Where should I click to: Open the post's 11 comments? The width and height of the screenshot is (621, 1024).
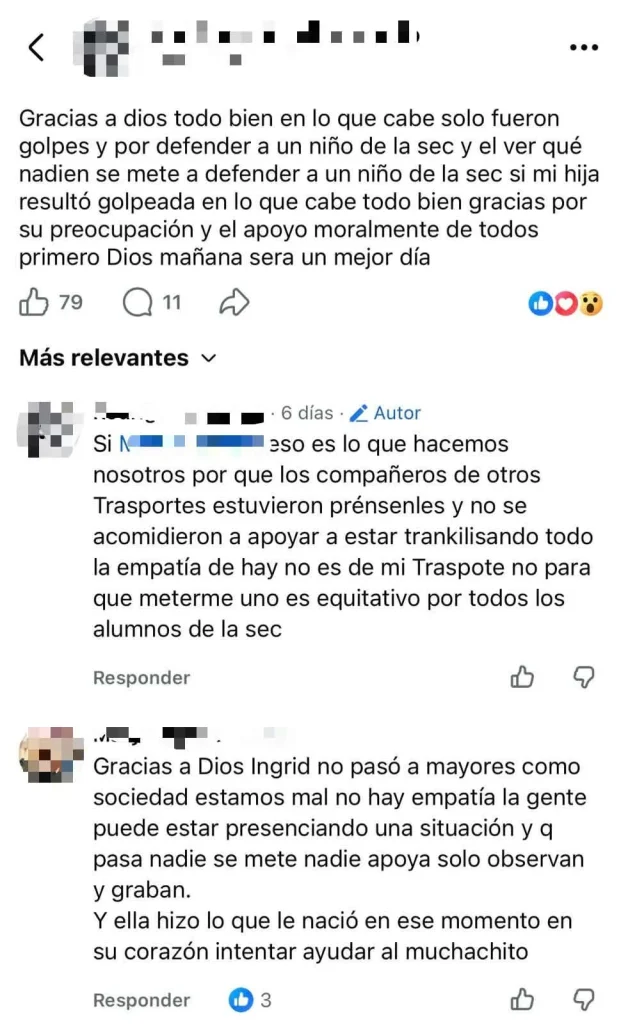(138, 302)
